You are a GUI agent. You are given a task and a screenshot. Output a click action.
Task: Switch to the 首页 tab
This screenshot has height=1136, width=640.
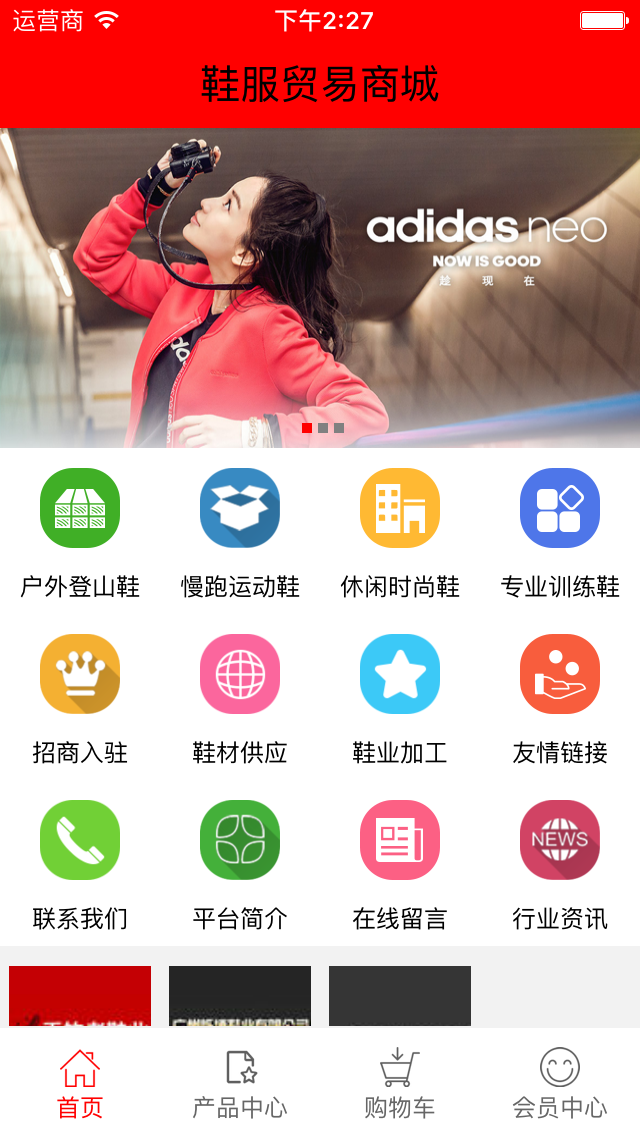80,1083
